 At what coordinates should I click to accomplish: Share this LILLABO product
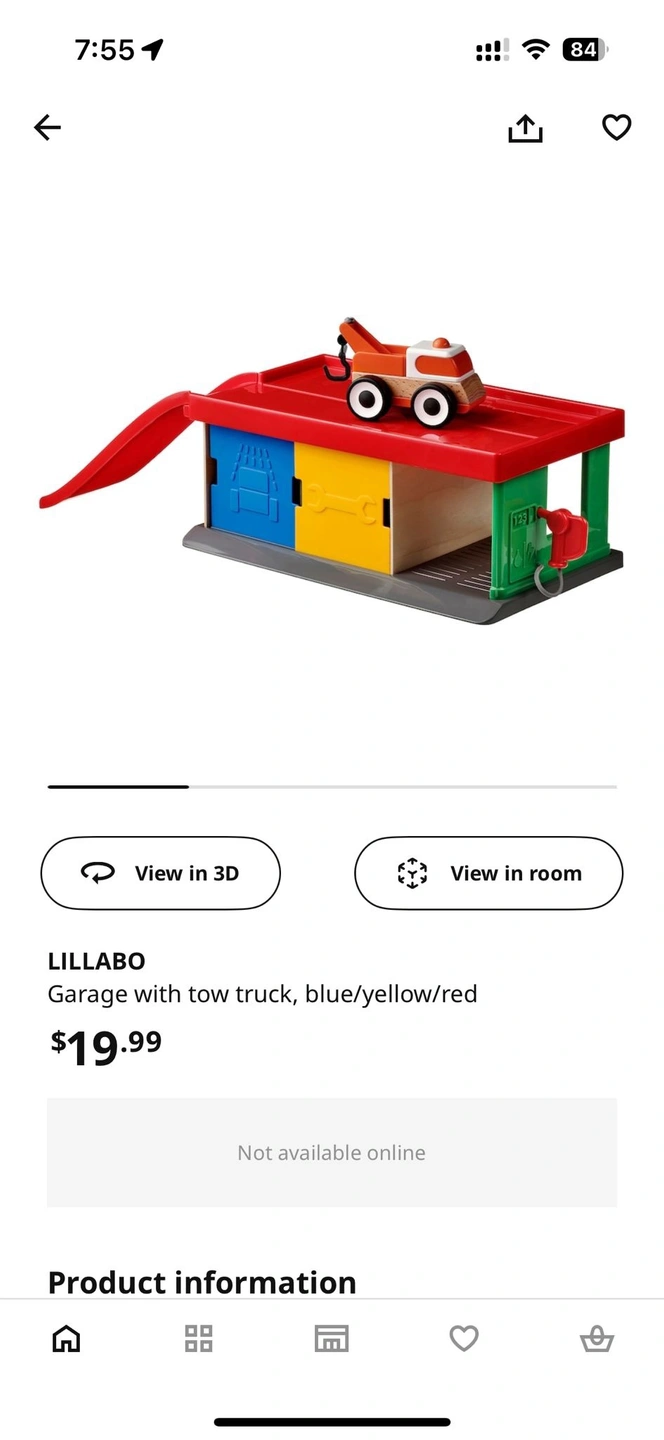click(525, 127)
